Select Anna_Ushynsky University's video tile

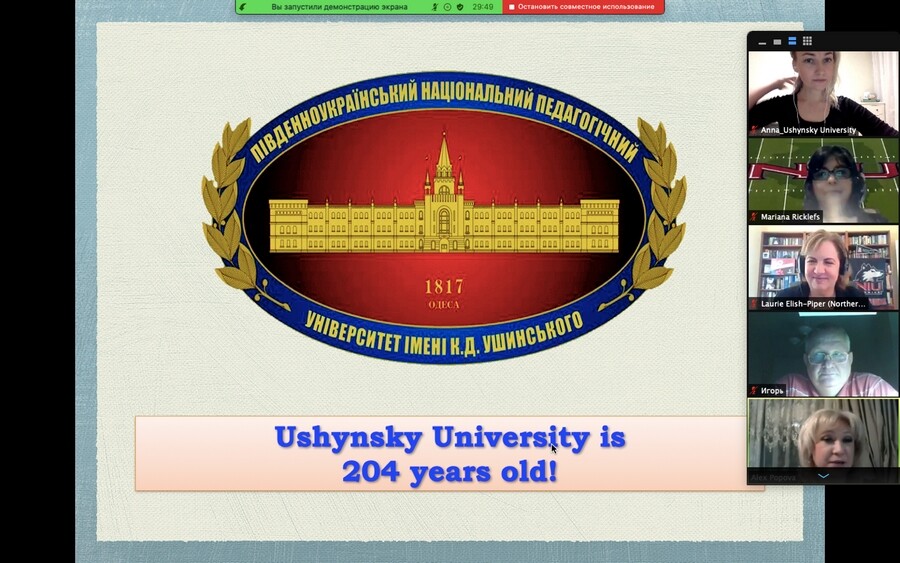(x=822, y=93)
